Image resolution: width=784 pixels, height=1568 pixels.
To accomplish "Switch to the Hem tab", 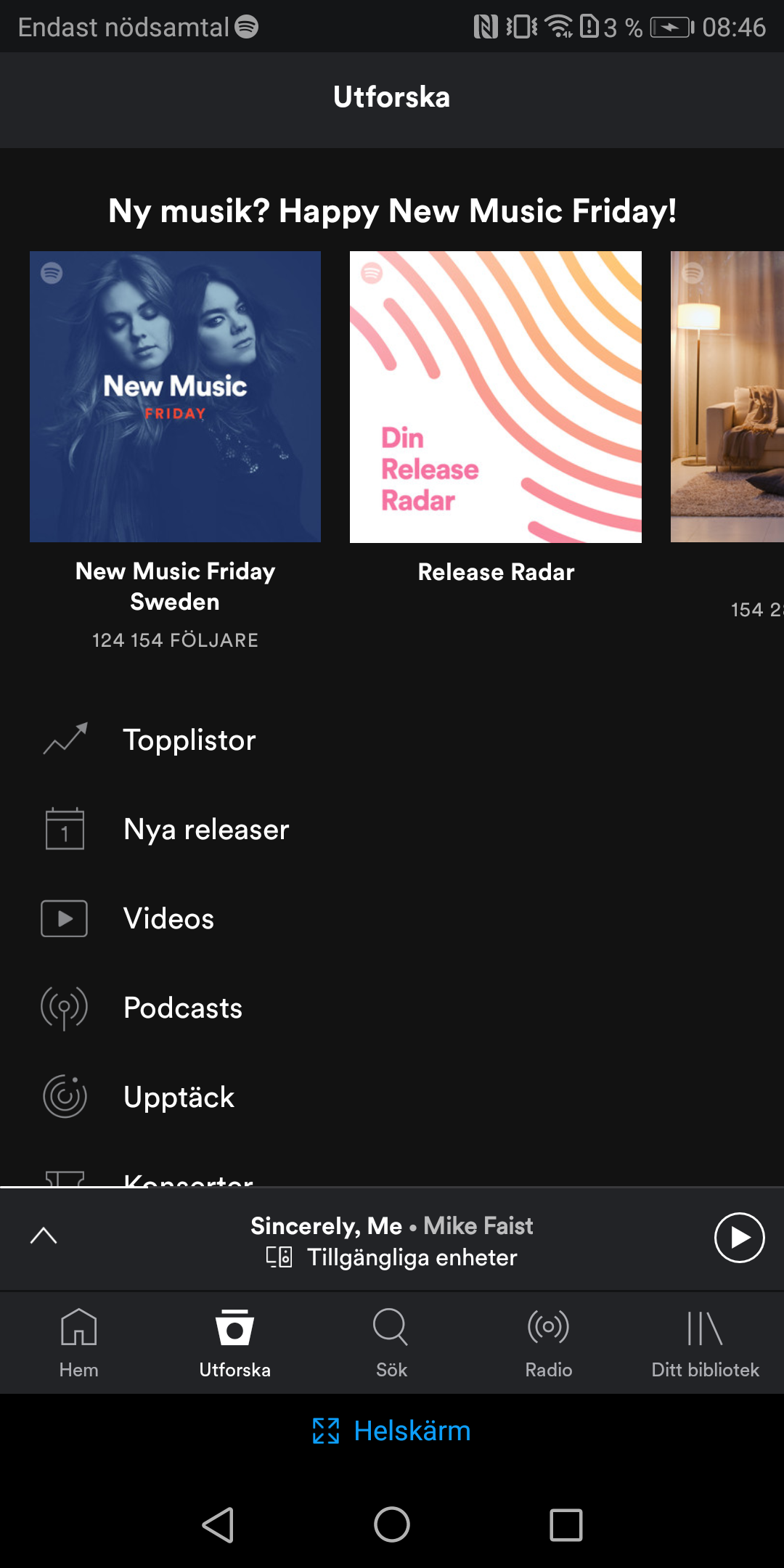I will click(x=78, y=1343).
